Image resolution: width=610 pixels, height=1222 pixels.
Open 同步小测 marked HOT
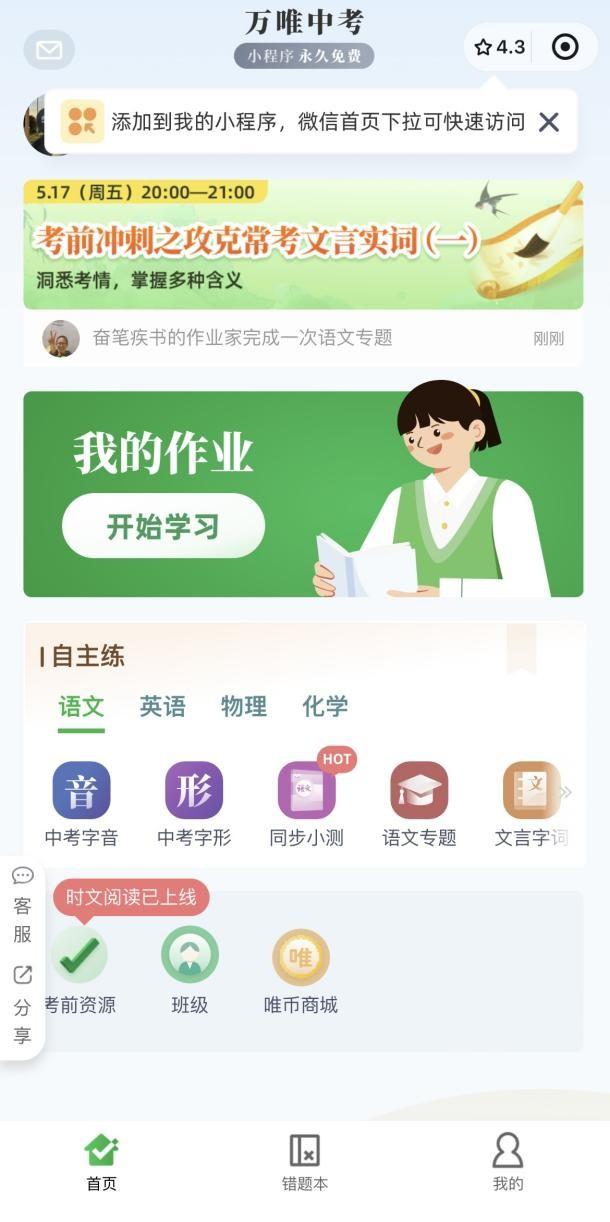coord(306,804)
